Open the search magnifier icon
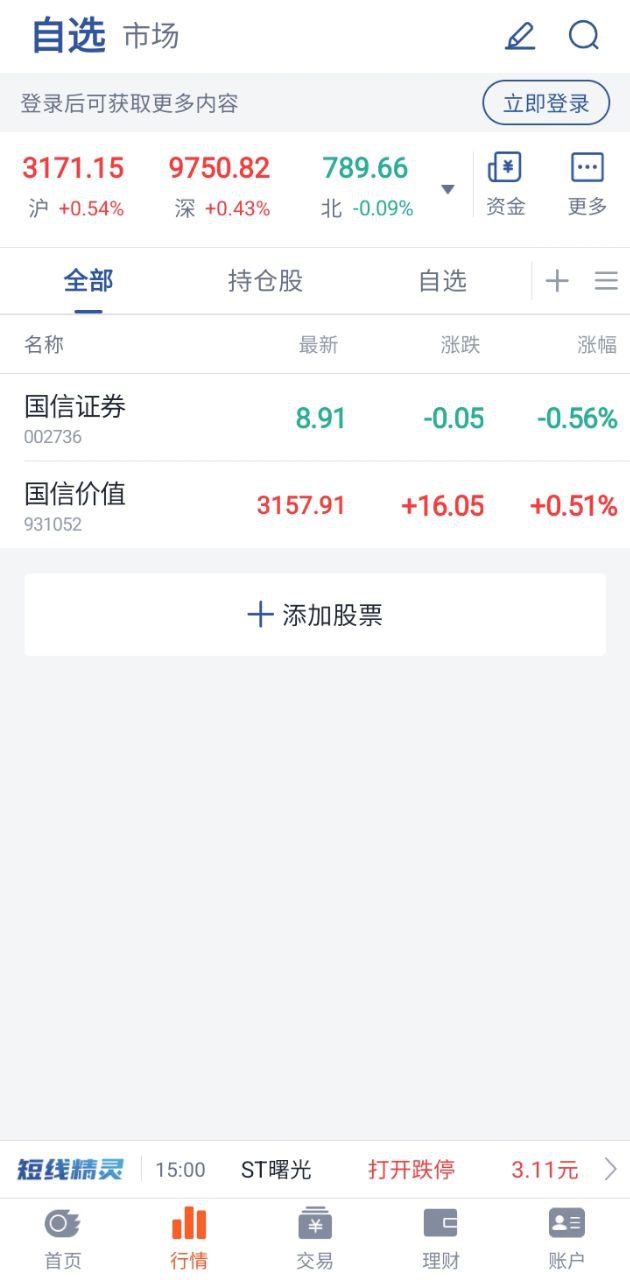 [583, 37]
